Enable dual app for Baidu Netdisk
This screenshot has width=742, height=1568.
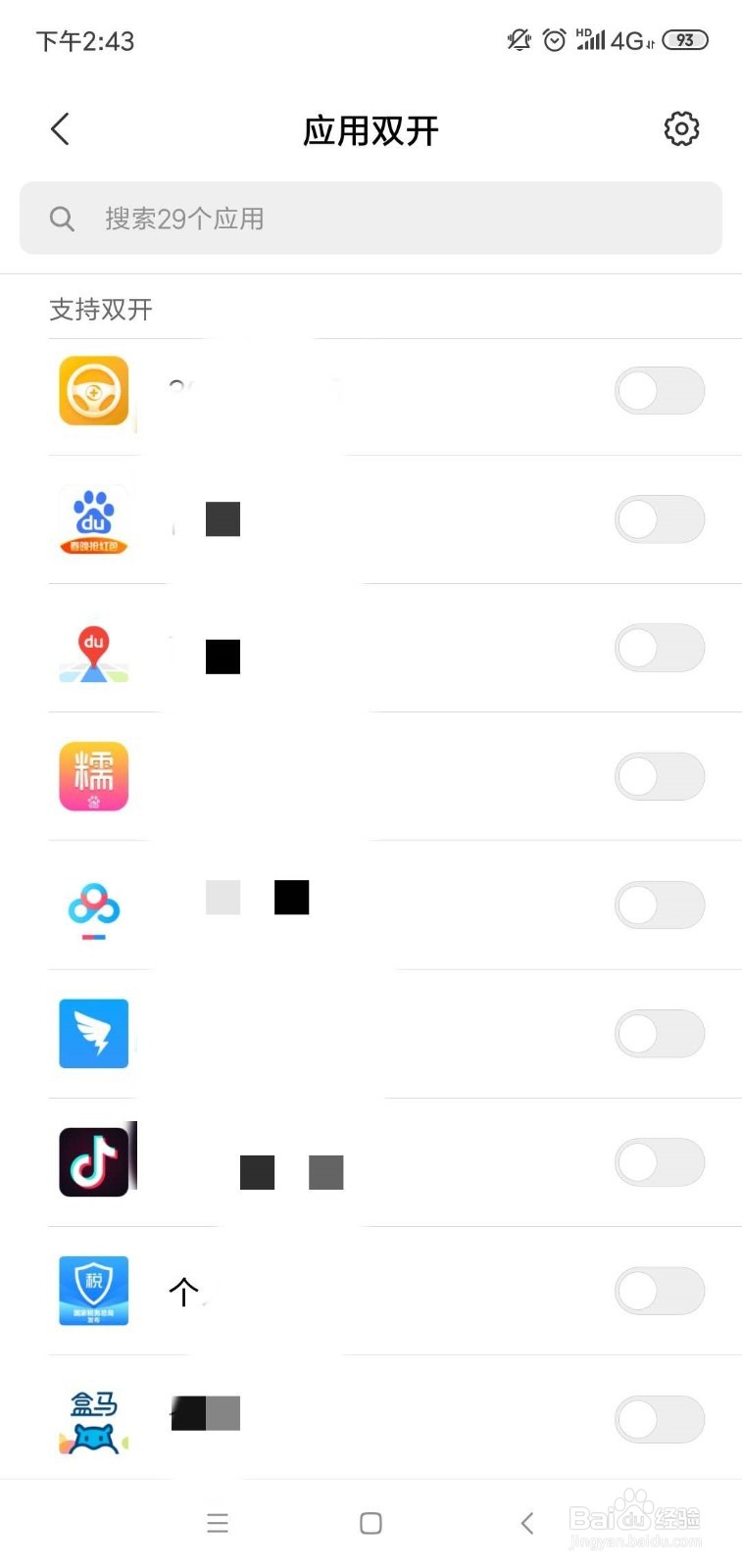tap(660, 905)
